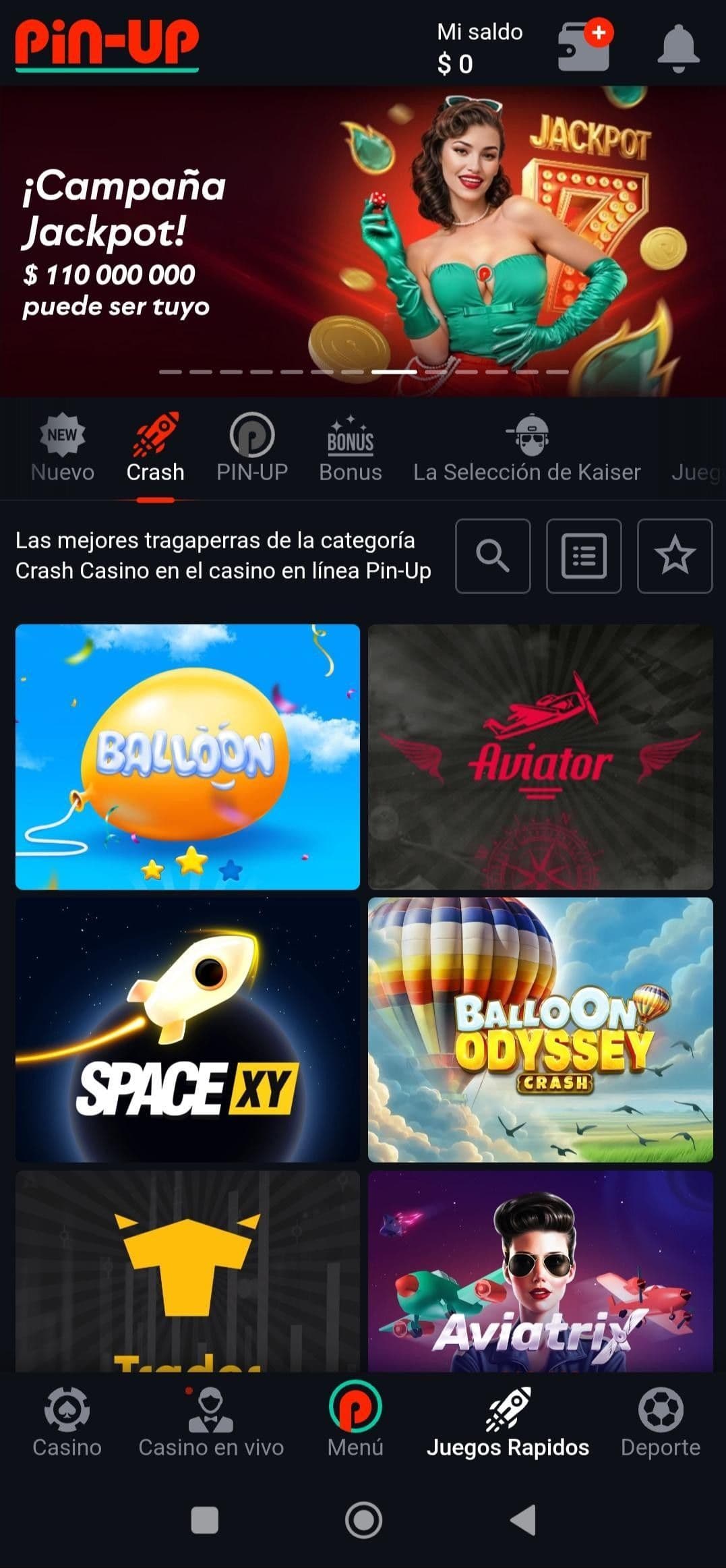The width and height of the screenshot is (726, 1568).
Task: Switch to the Bonus category tab
Action: coord(351,448)
